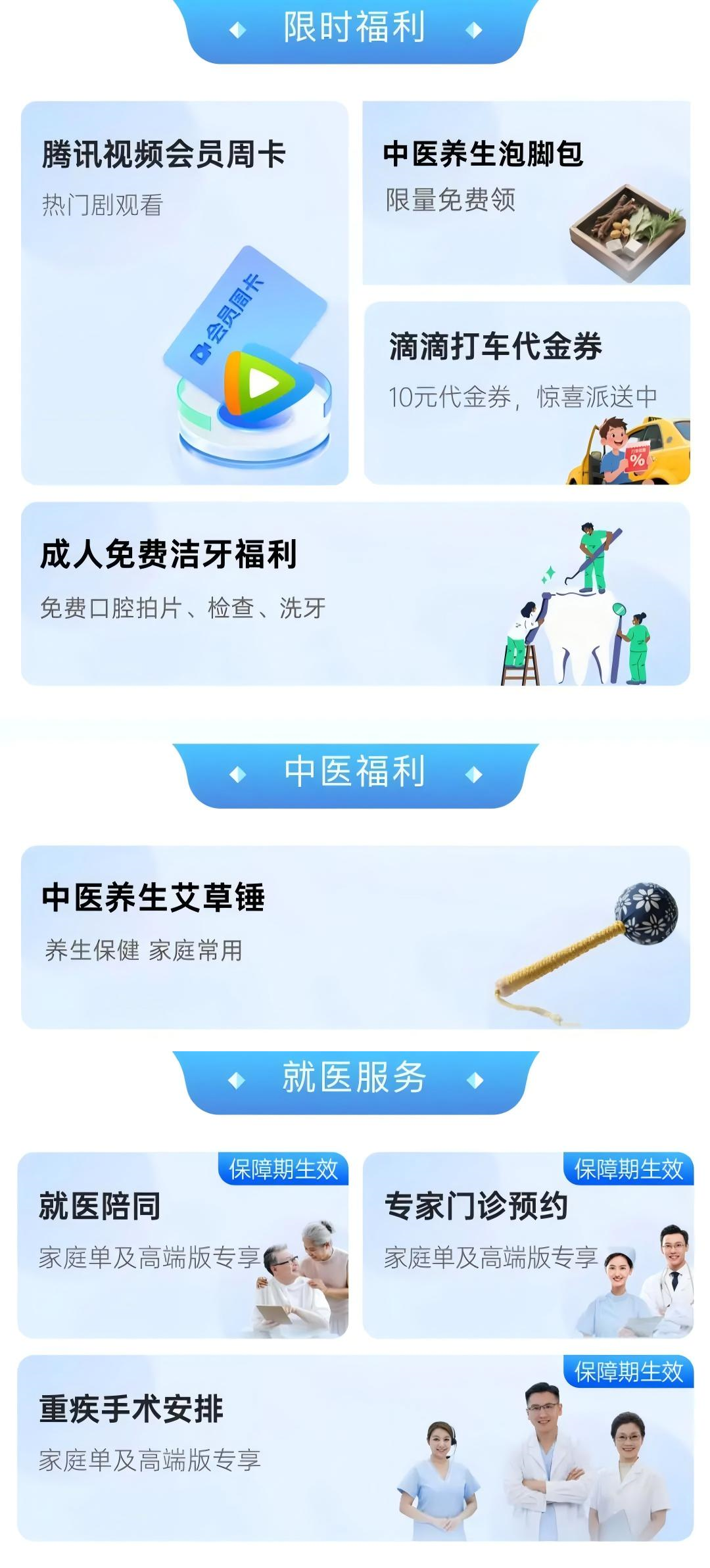Claim the 中医养生泡脚包 offer
Viewport: 710px width, 1568px height.
point(526,193)
